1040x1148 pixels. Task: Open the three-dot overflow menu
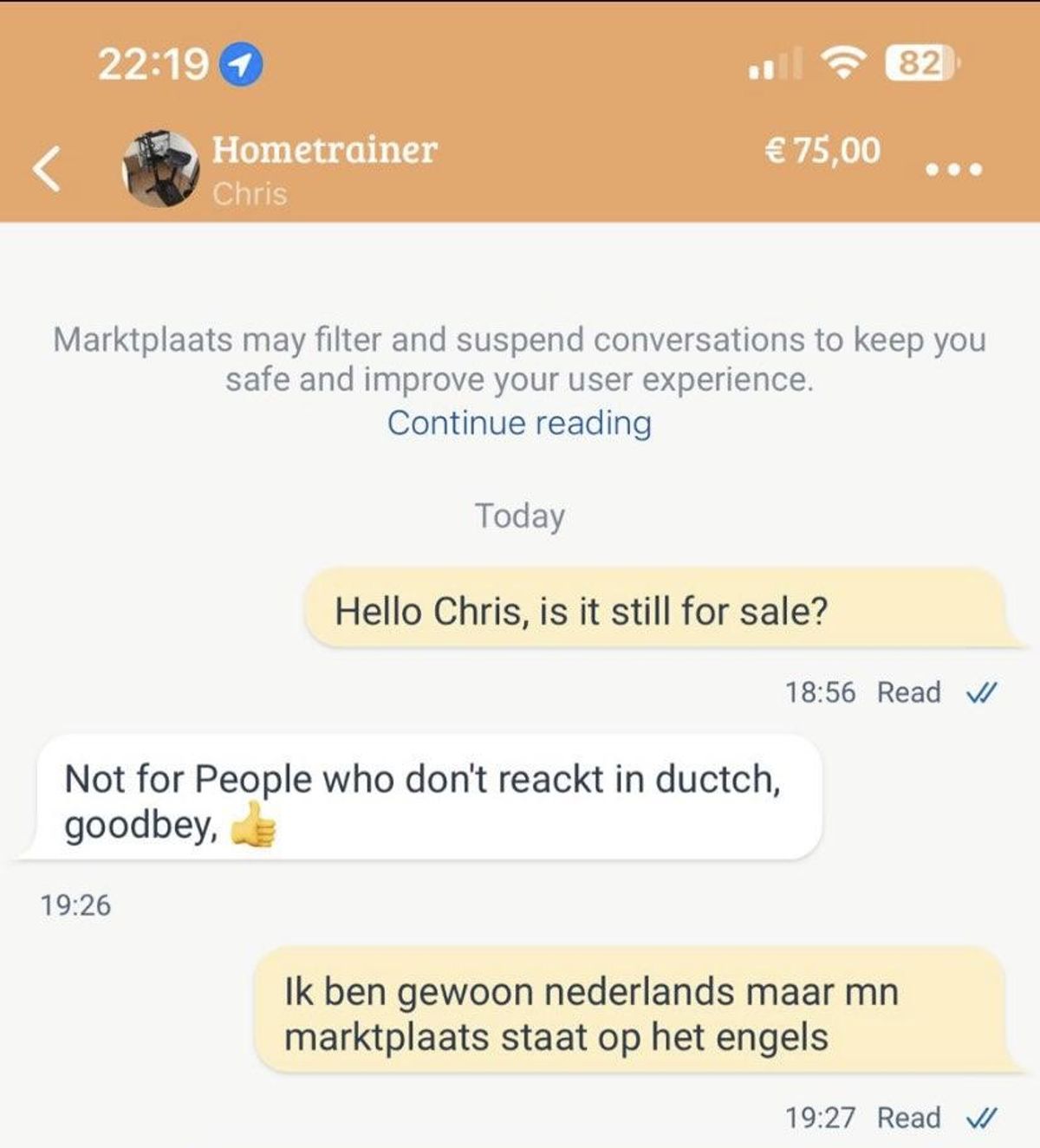[x=953, y=169]
